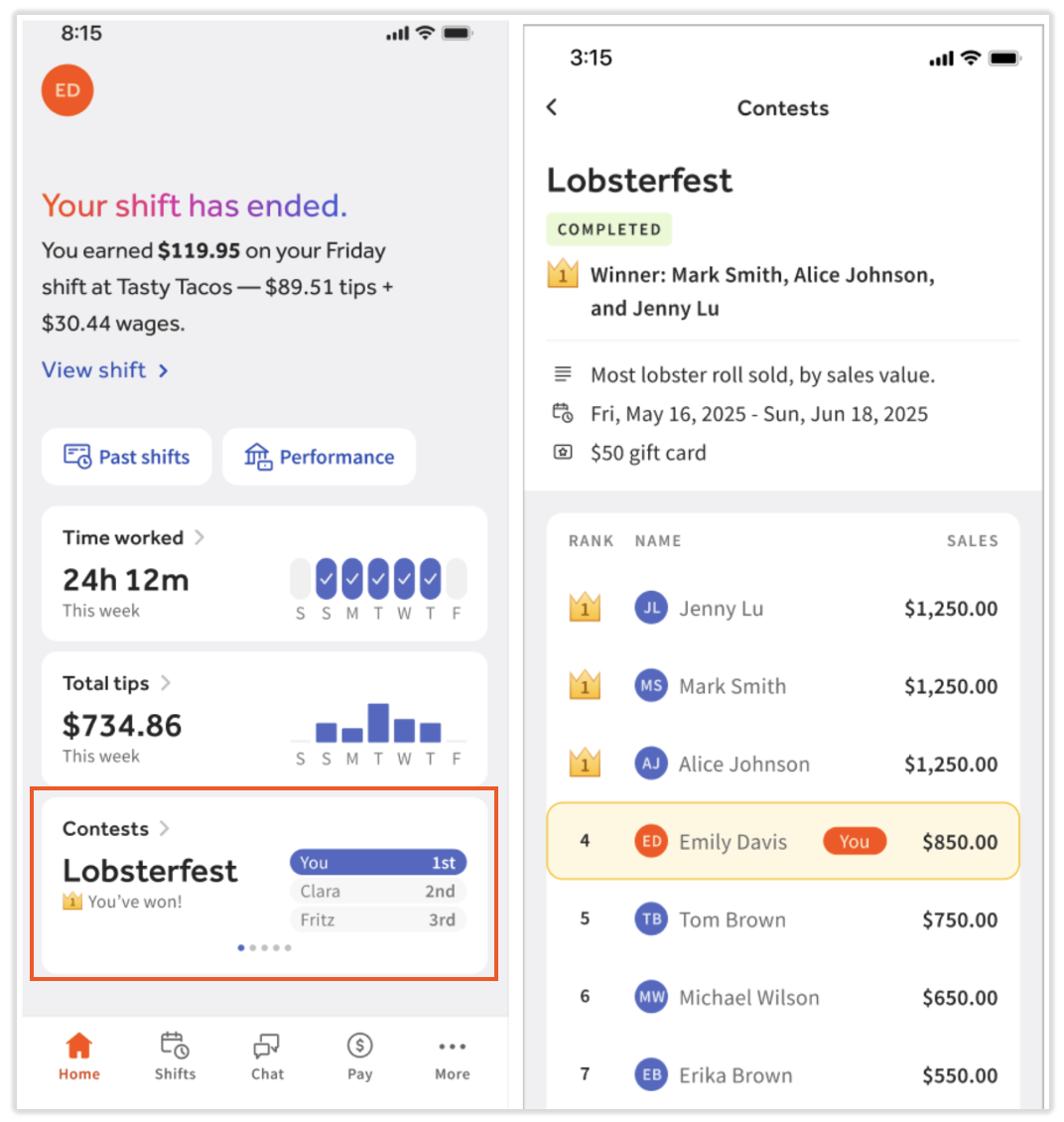Switch to the Shifts tab

(x=175, y=1056)
